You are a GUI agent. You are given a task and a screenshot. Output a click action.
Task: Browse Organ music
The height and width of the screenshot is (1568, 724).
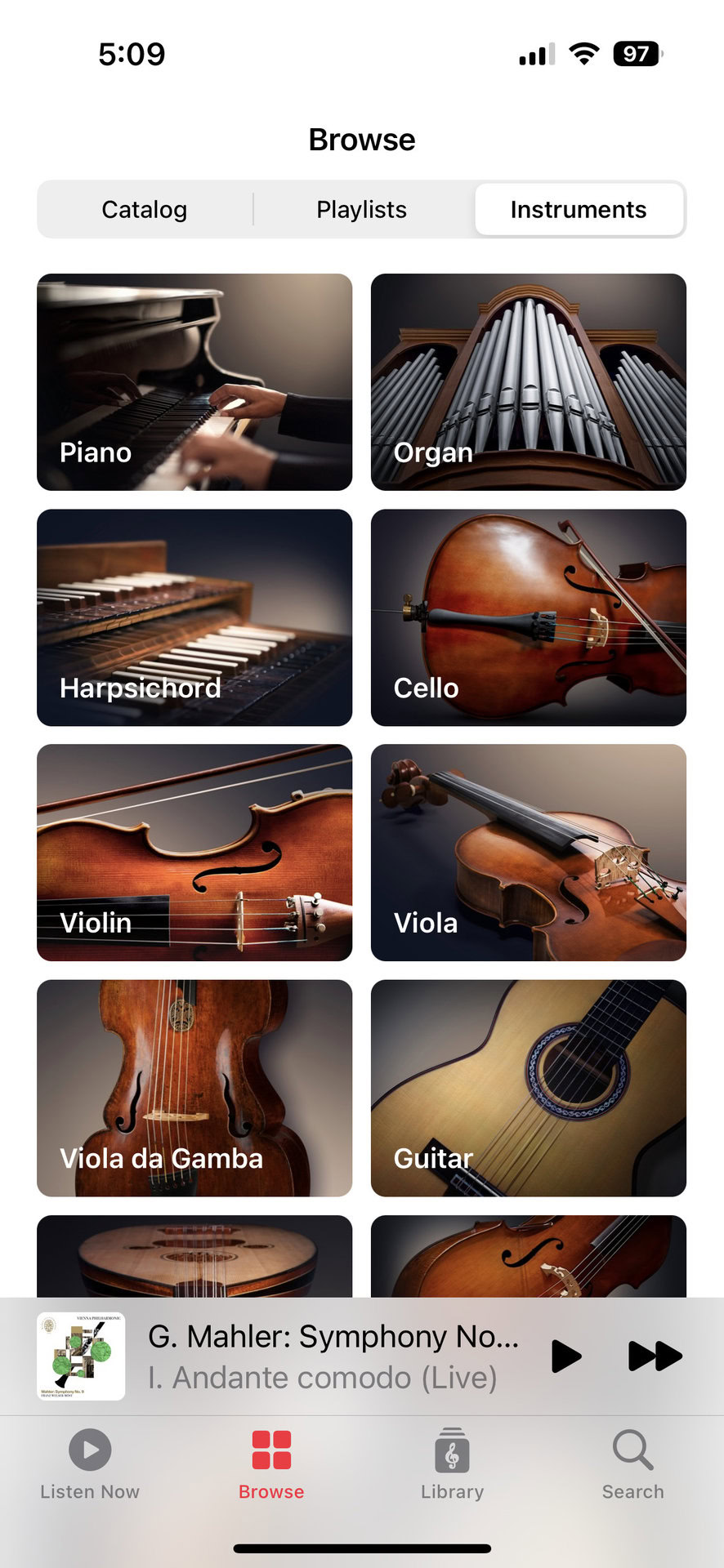(529, 382)
